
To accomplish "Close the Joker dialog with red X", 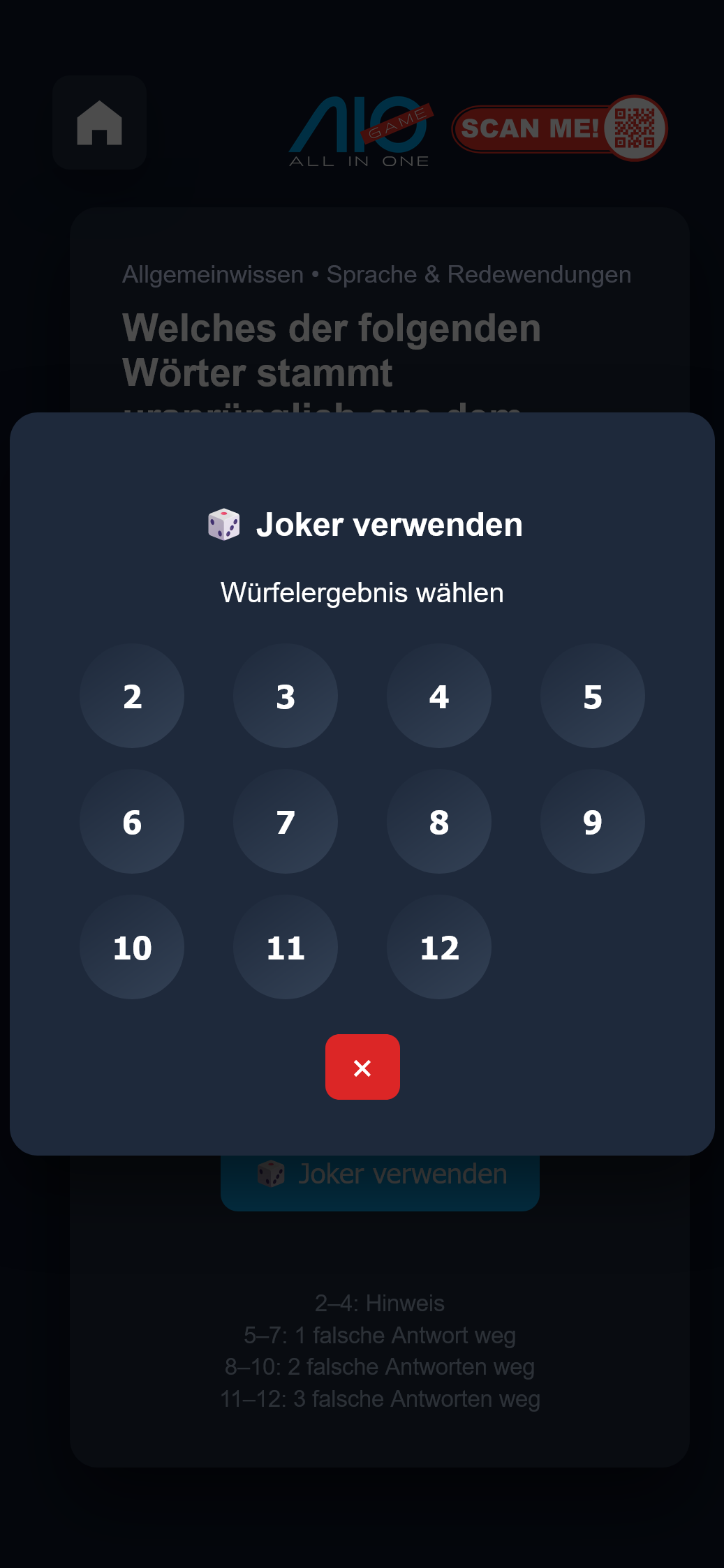I will [362, 1067].
